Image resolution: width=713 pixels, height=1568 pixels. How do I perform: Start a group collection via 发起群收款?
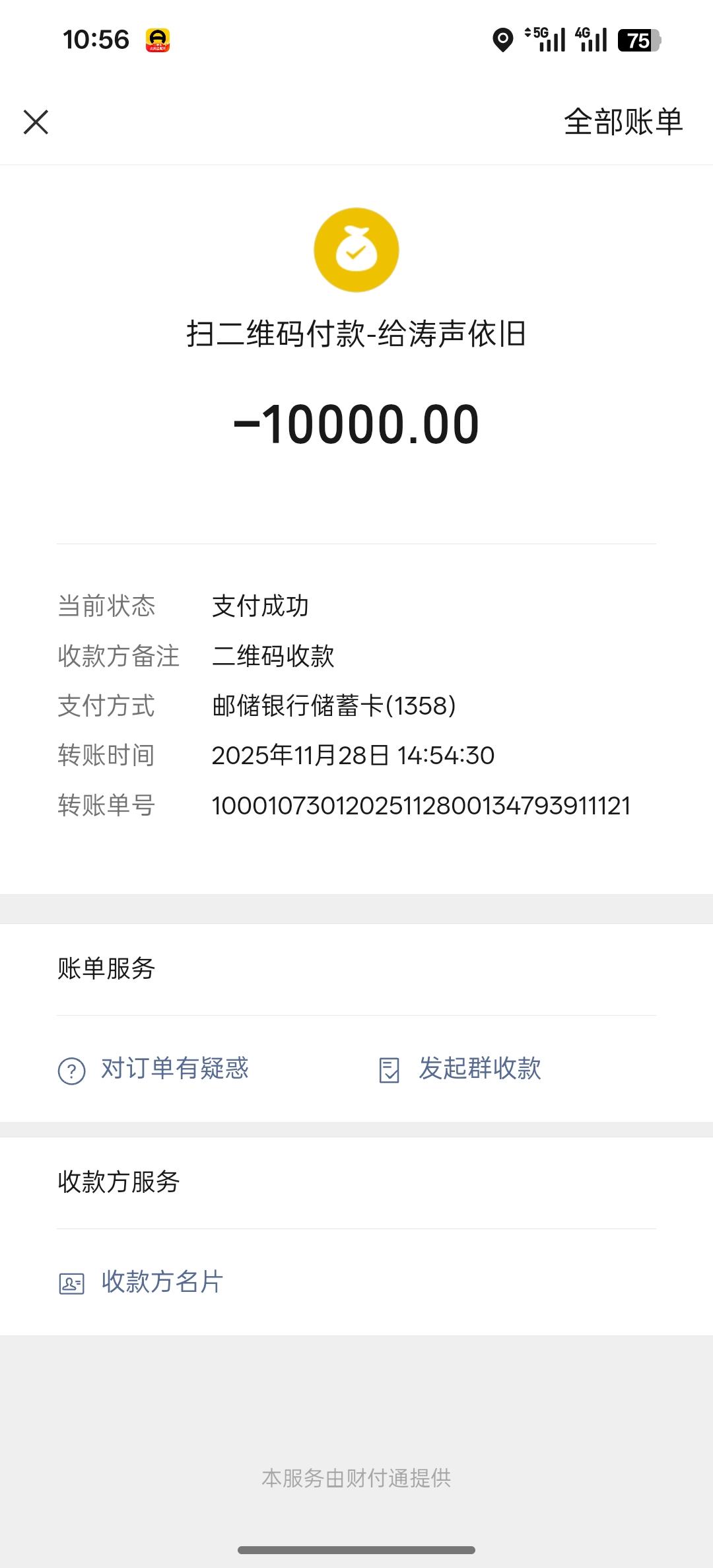click(461, 1069)
